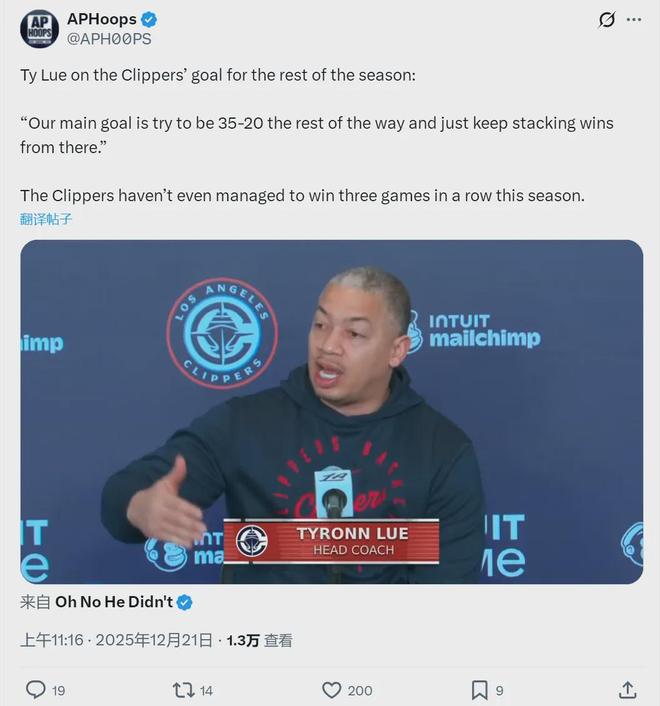Open the three-dot overflow menu
The height and width of the screenshot is (706, 660).
pos(634,20)
